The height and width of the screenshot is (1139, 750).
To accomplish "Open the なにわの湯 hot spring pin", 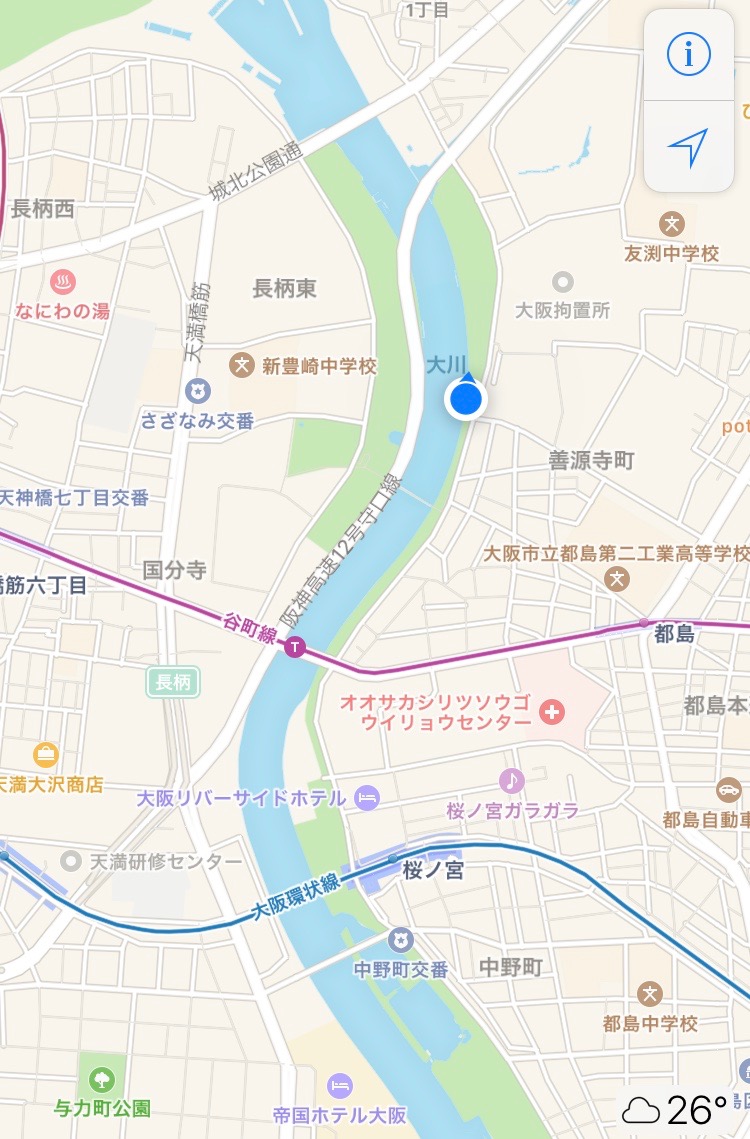I will click(x=62, y=281).
